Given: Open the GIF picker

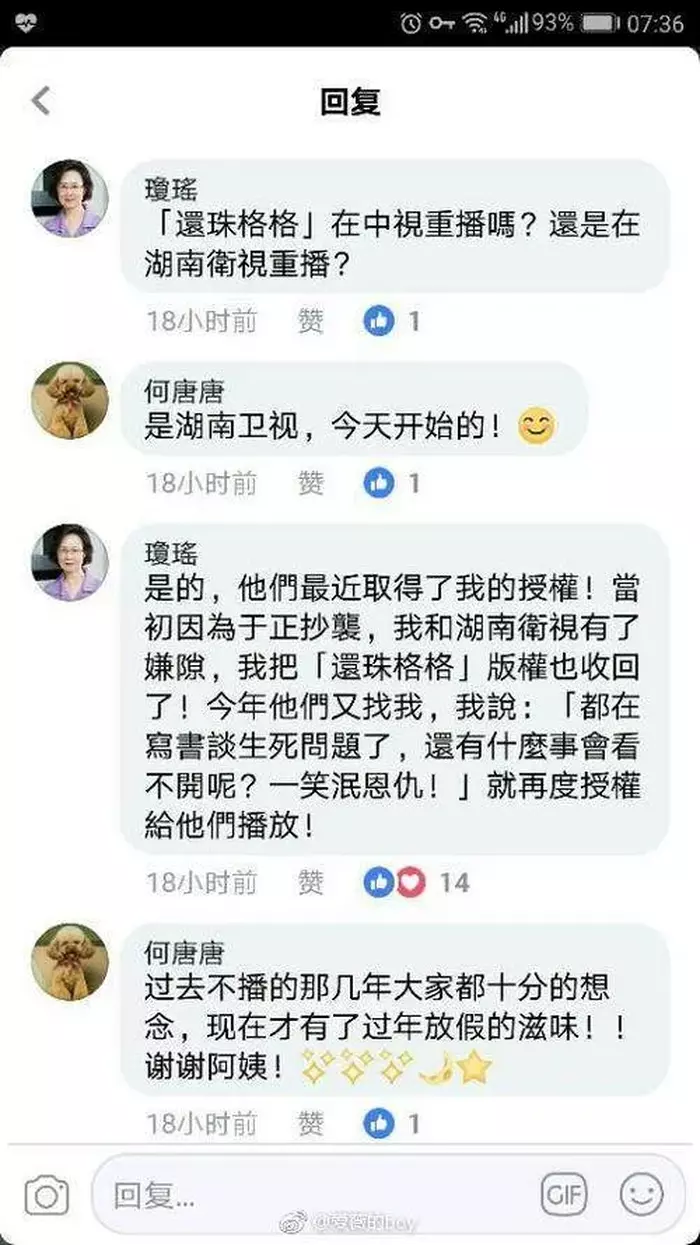Looking at the screenshot, I should (x=563, y=1193).
